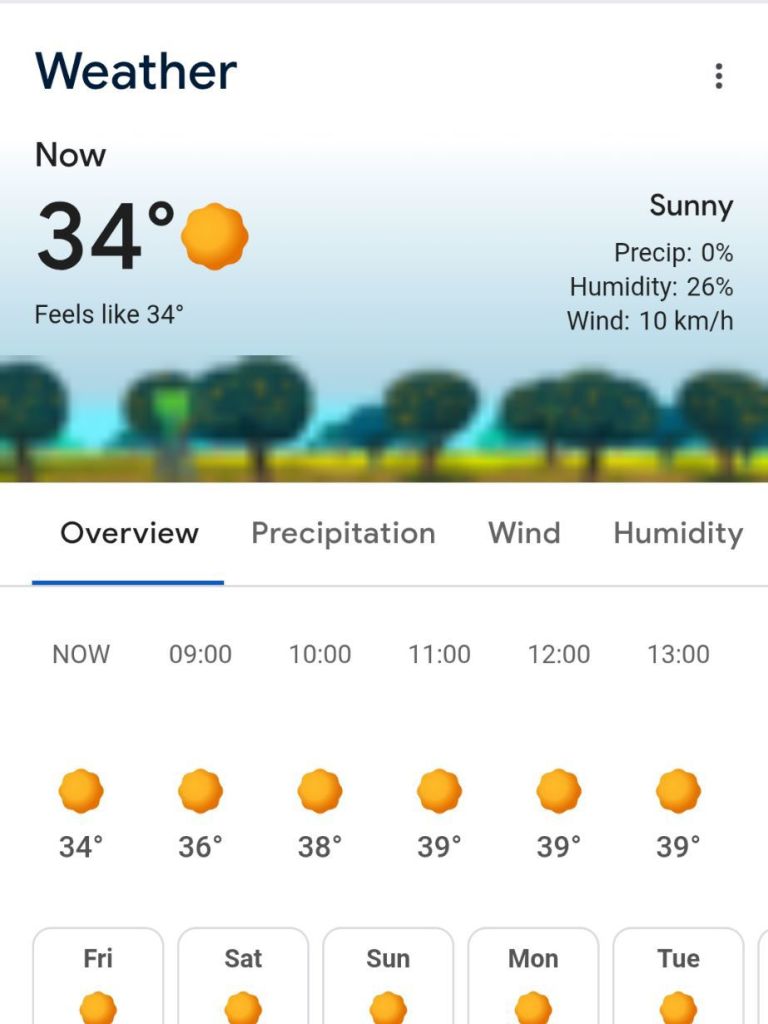Switch to the Precipitation tab
The width and height of the screenshot is (768, 1024).
(343, 534)
